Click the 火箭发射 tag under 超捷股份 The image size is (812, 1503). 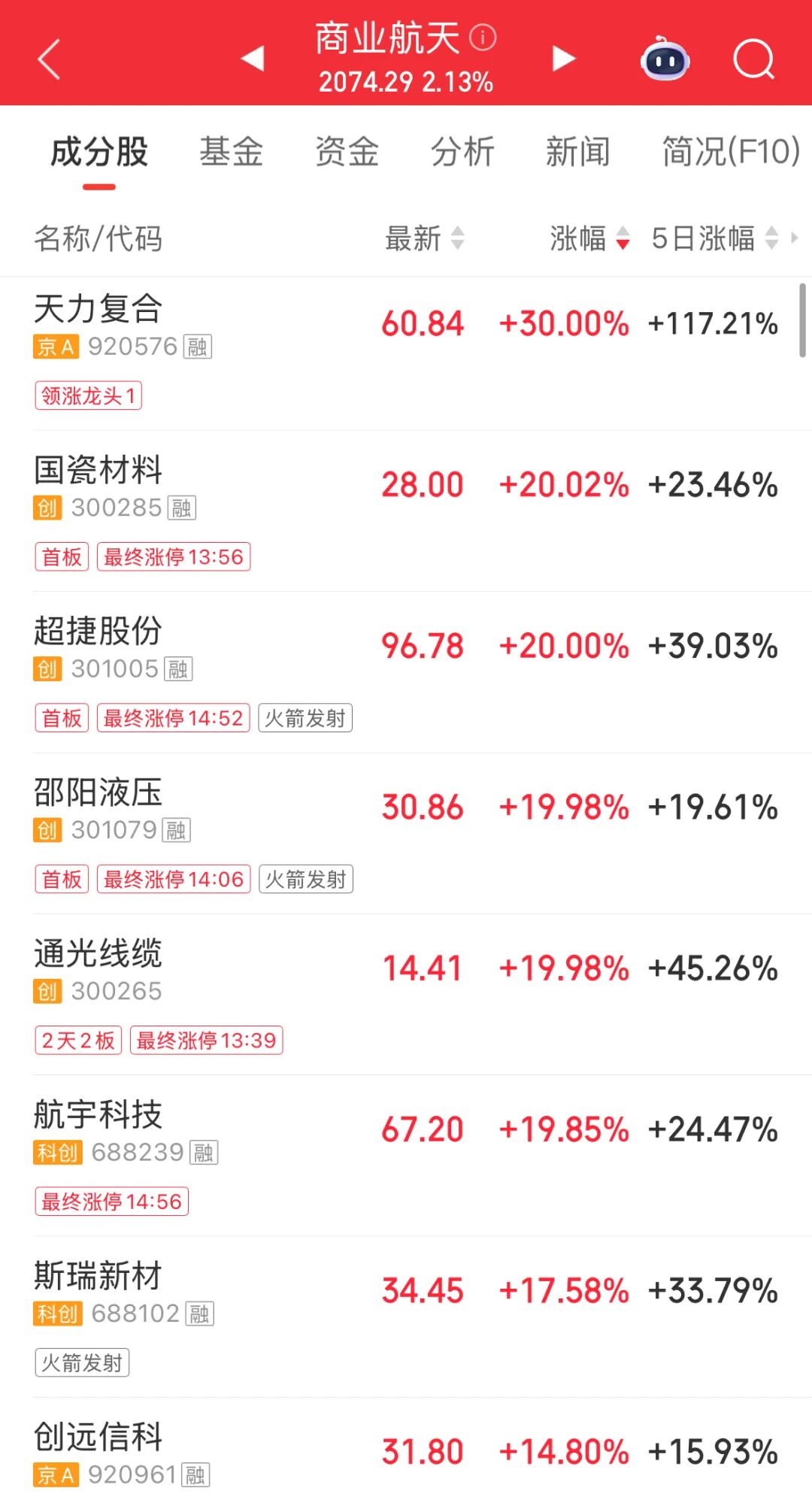(x=304, y=718)
